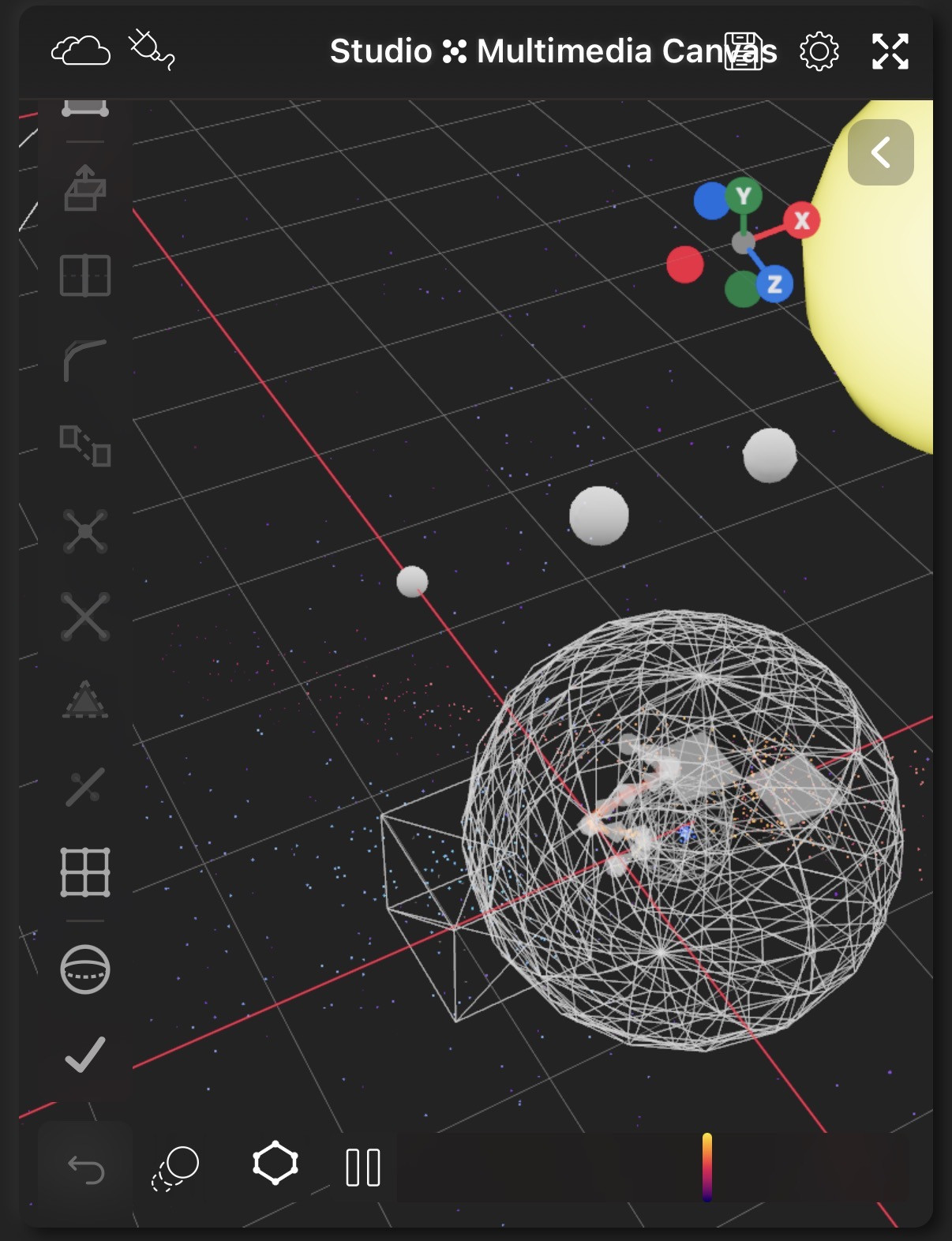Screen dimensions: 952x1241
Task: Select the sphere tool
Action: (85, 969)
